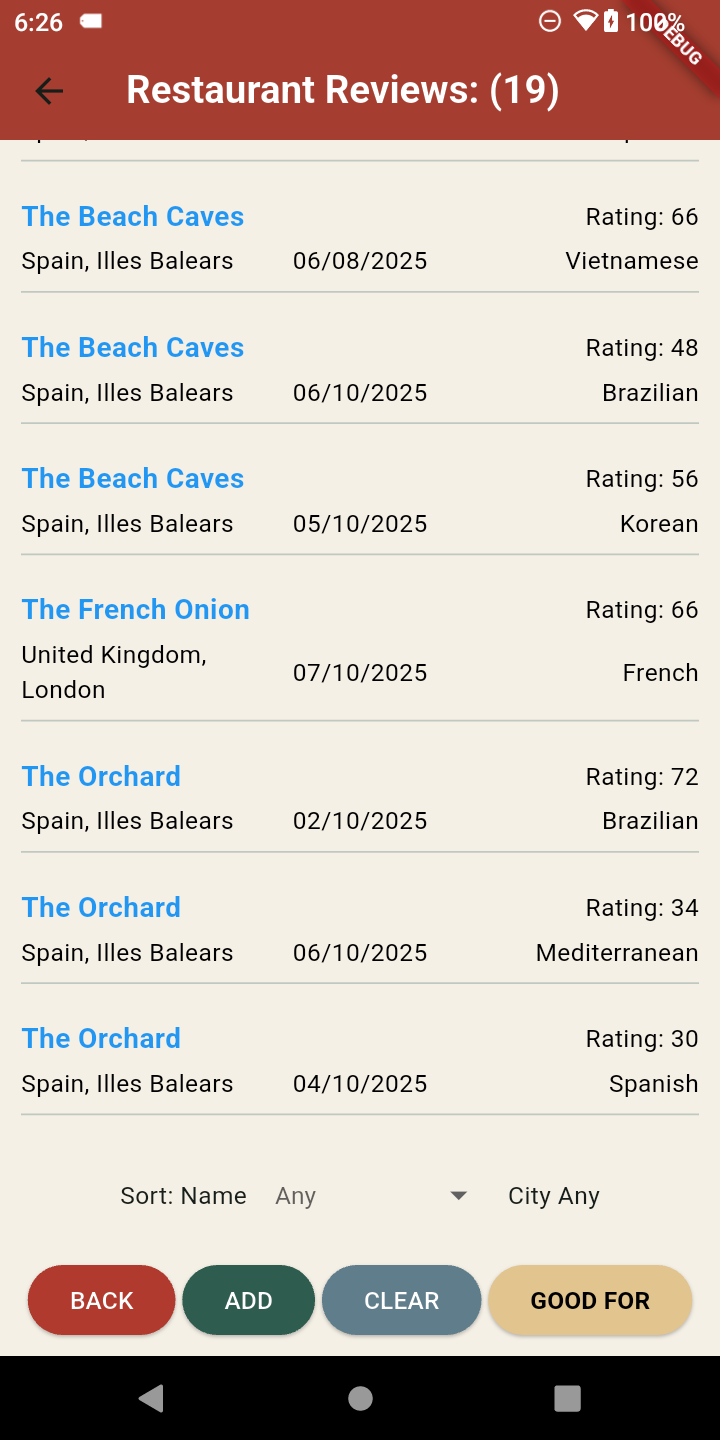This screenshot has width=720, height=1440.
Task: Sort the reviews by Name
Action: tap(183, 1196)
